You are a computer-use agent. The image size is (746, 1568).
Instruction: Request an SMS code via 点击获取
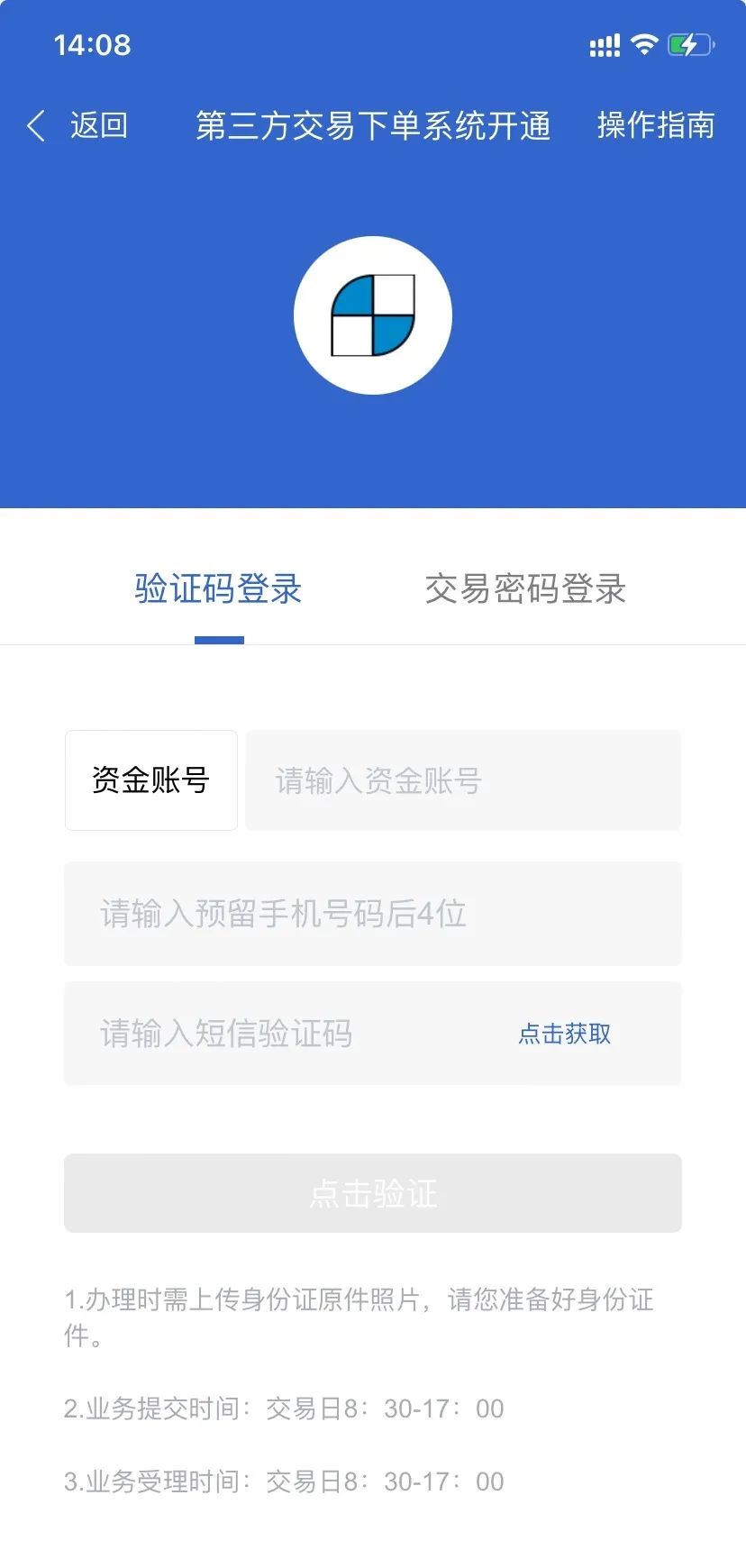565,1034
